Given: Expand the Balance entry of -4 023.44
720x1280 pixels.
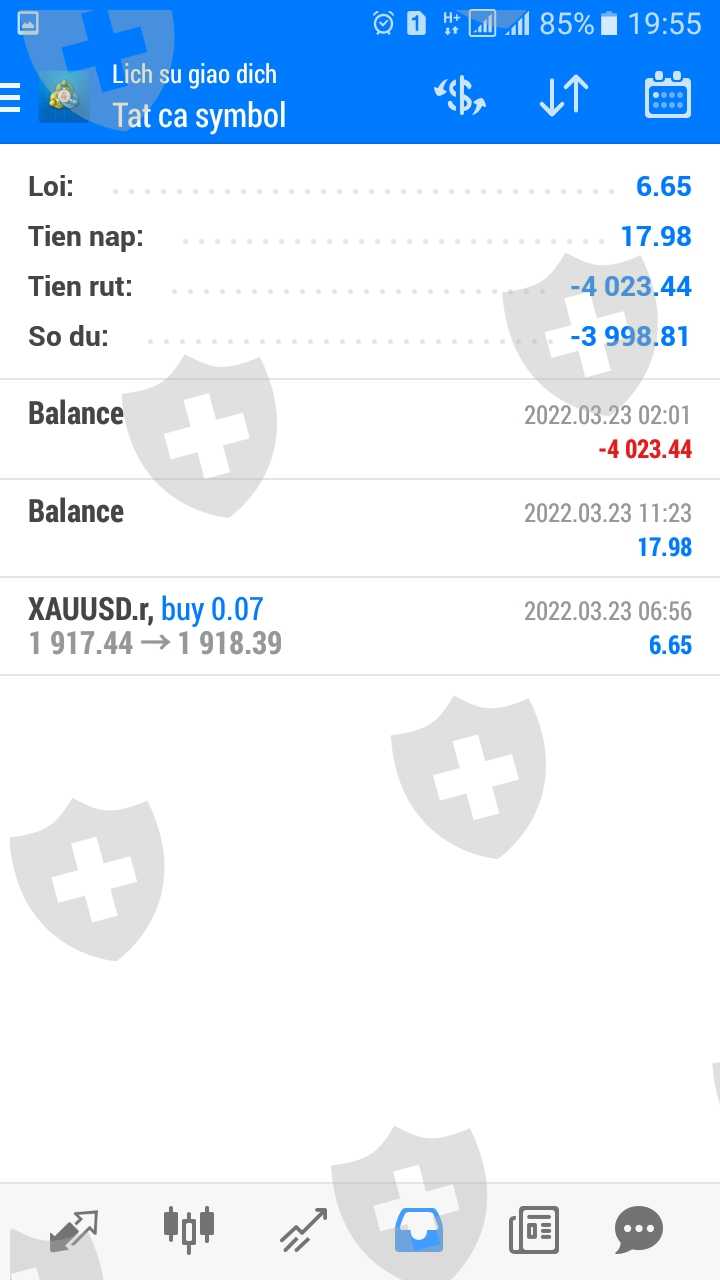Looking at the screenshot, I should click(360, 430).
